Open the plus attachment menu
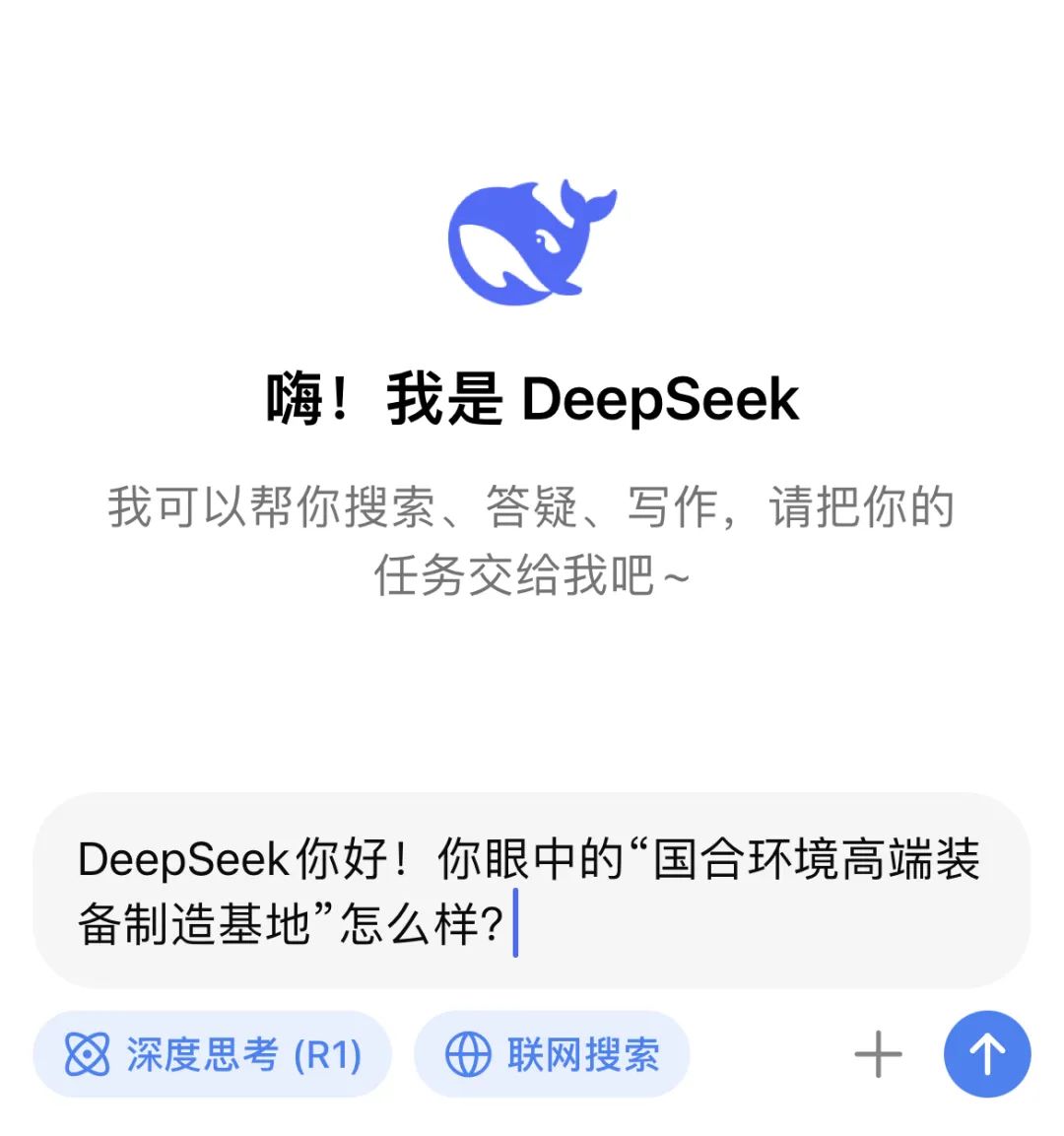Viewport: 1064px width, 1136px height. pos(878,1055)
